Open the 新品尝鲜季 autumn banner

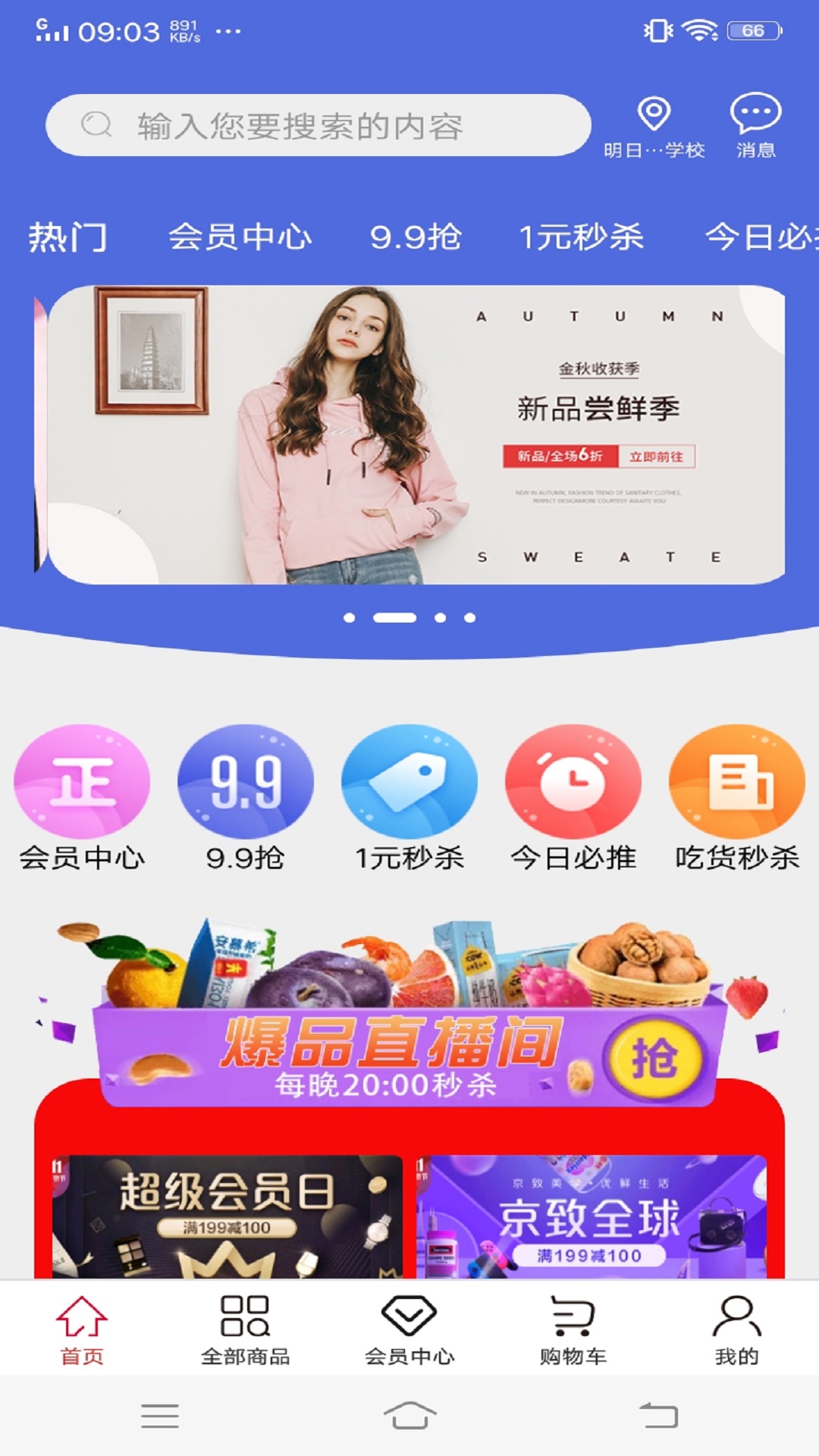416,434
